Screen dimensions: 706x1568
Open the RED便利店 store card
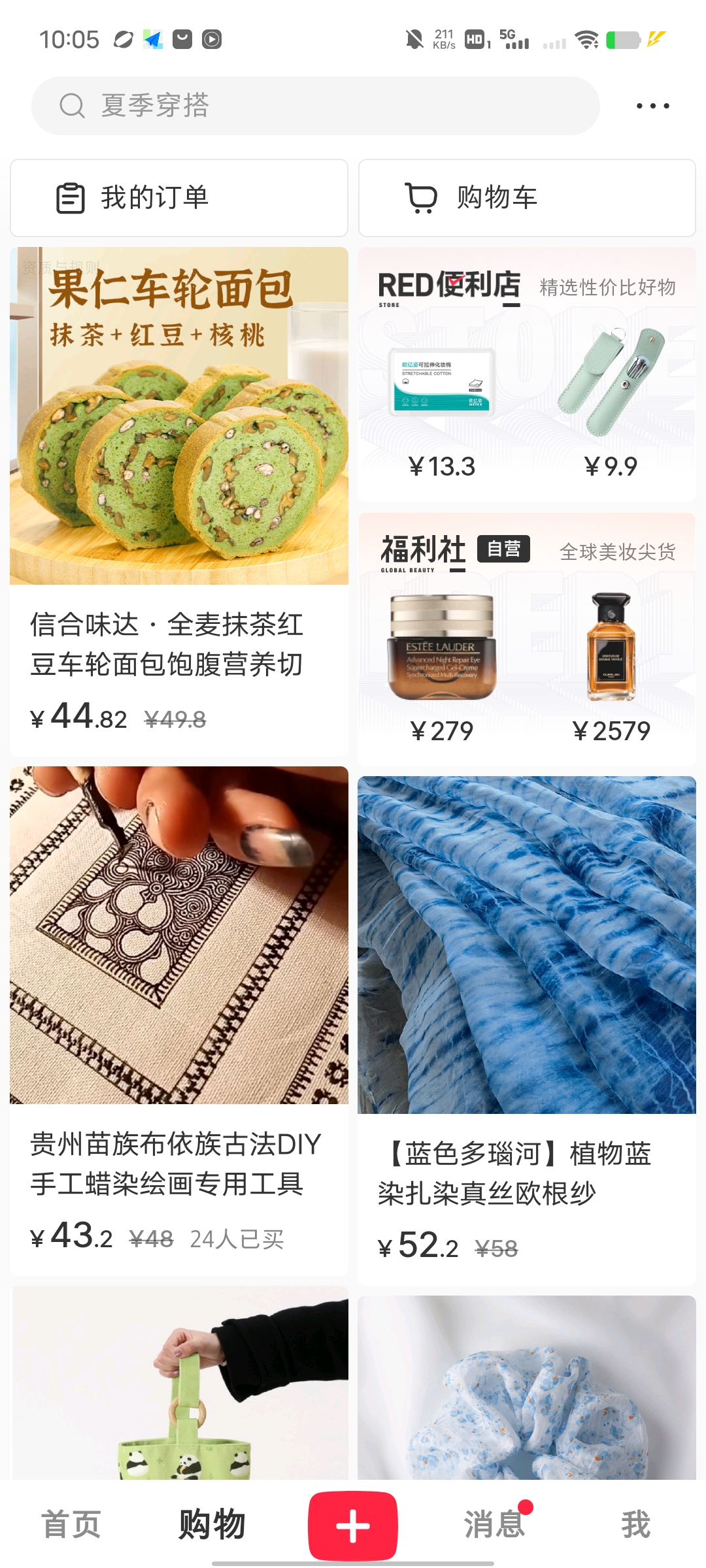click(527, 374)
